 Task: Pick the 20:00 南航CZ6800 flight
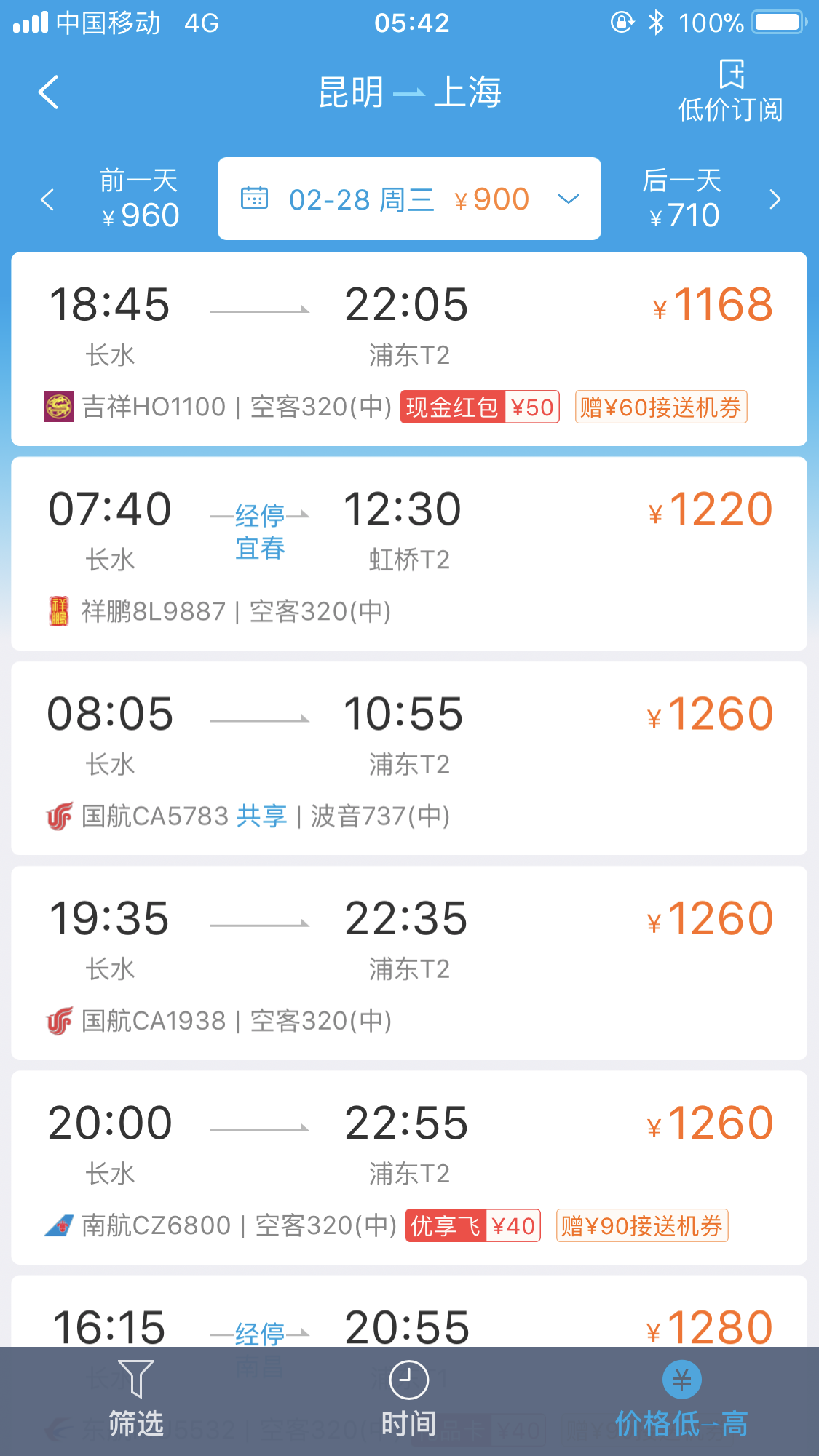(409, 1167)
